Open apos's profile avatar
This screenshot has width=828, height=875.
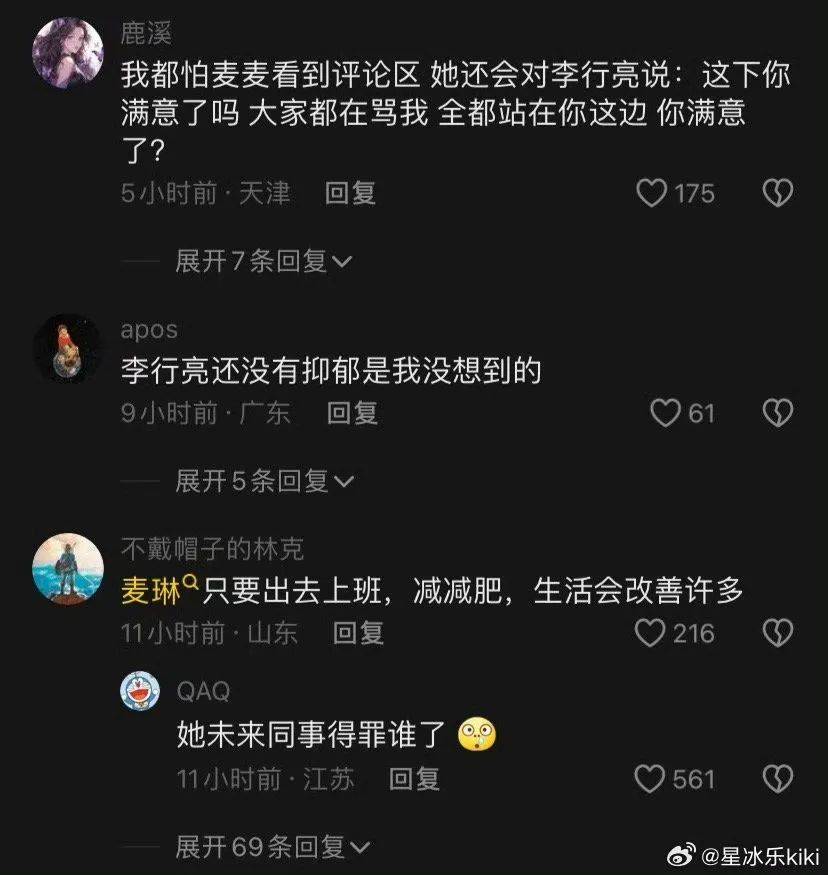[67, 350]
